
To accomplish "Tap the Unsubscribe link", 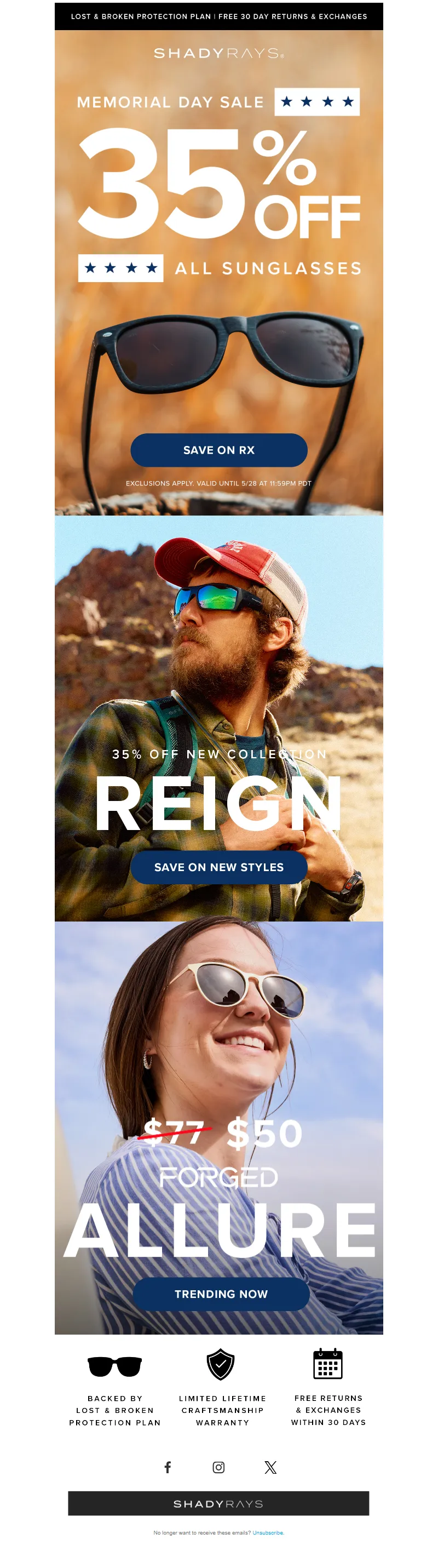I will click(268, 1533).
